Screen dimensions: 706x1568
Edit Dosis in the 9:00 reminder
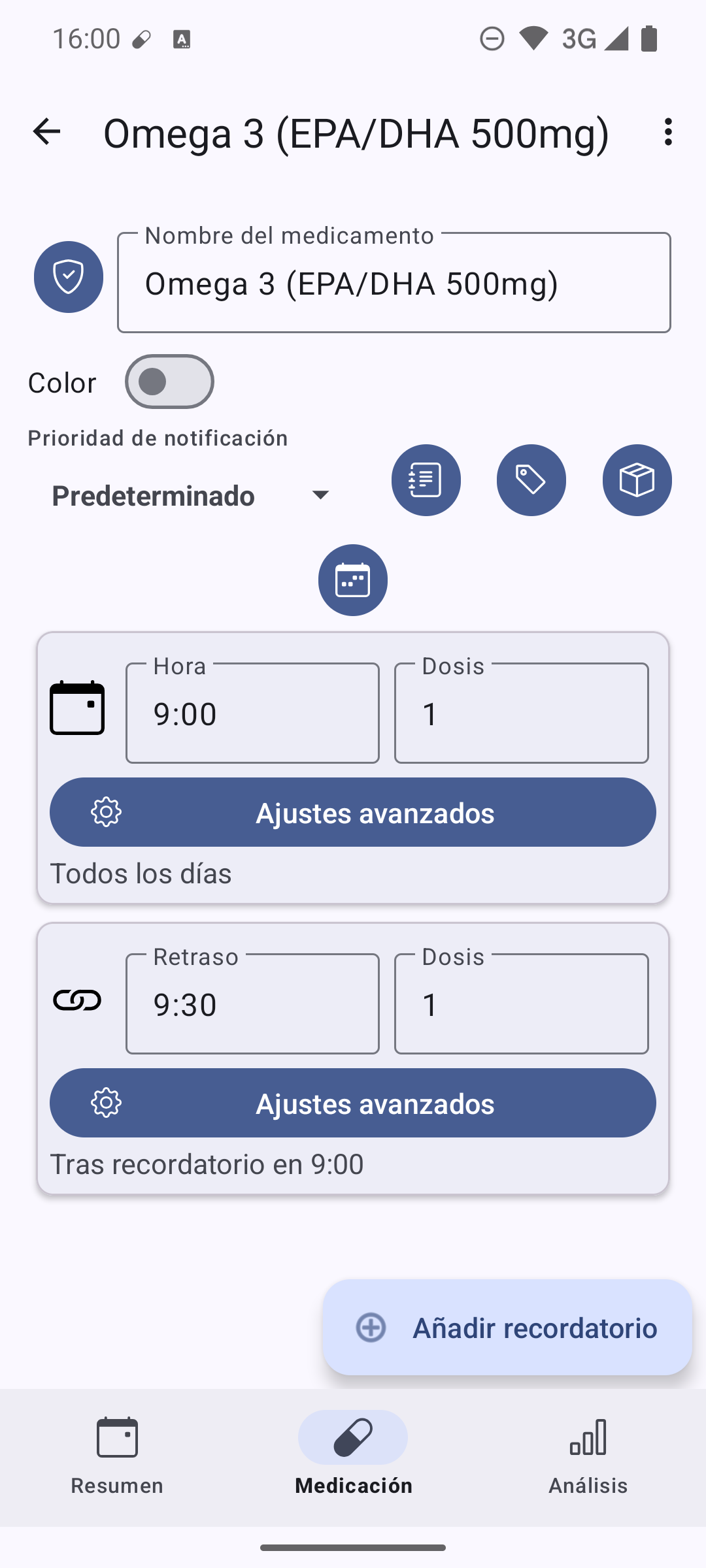pyautogui.click(x=521, y=713)
